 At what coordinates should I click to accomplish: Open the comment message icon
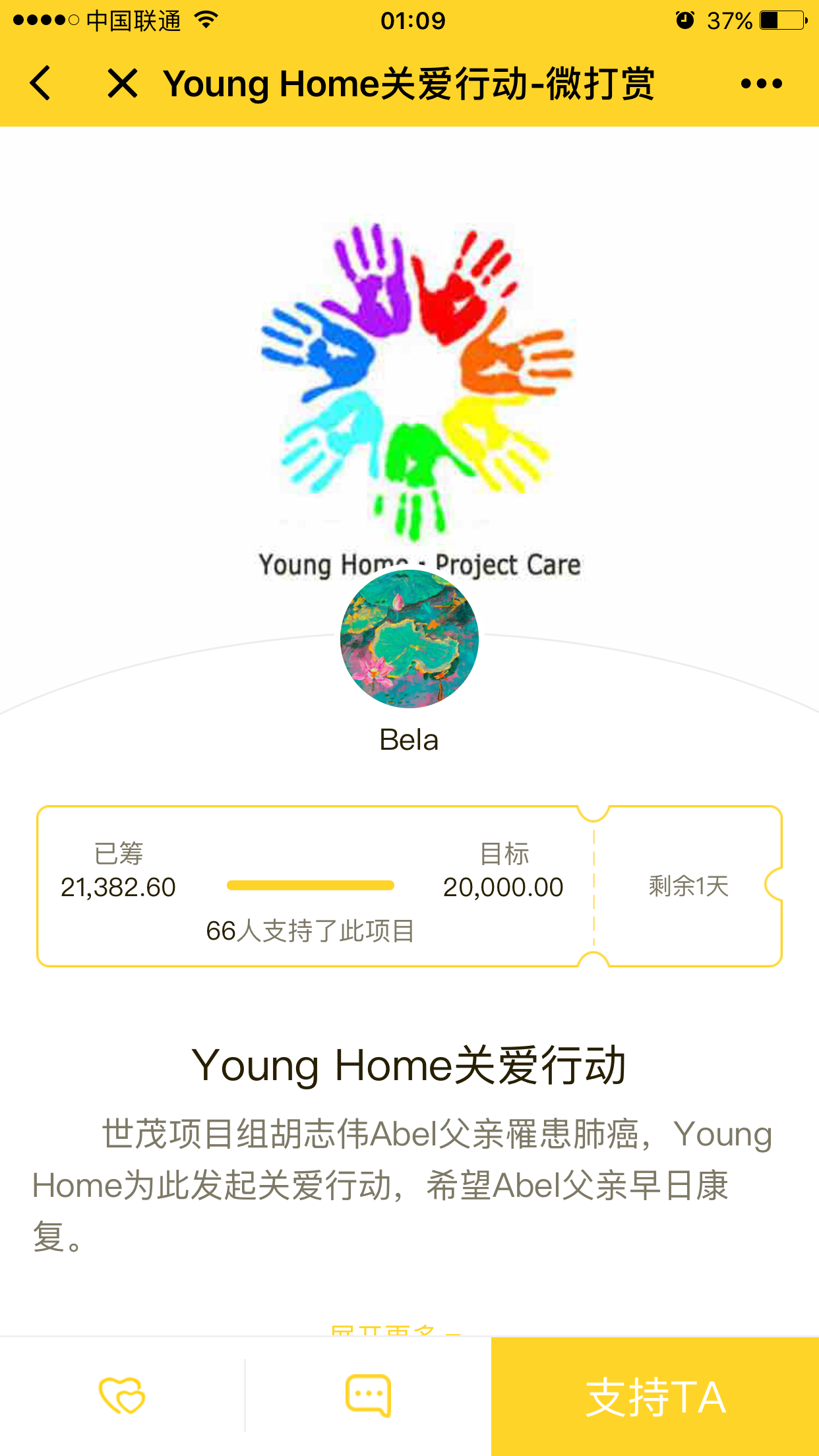click(x=368, y=1395)
